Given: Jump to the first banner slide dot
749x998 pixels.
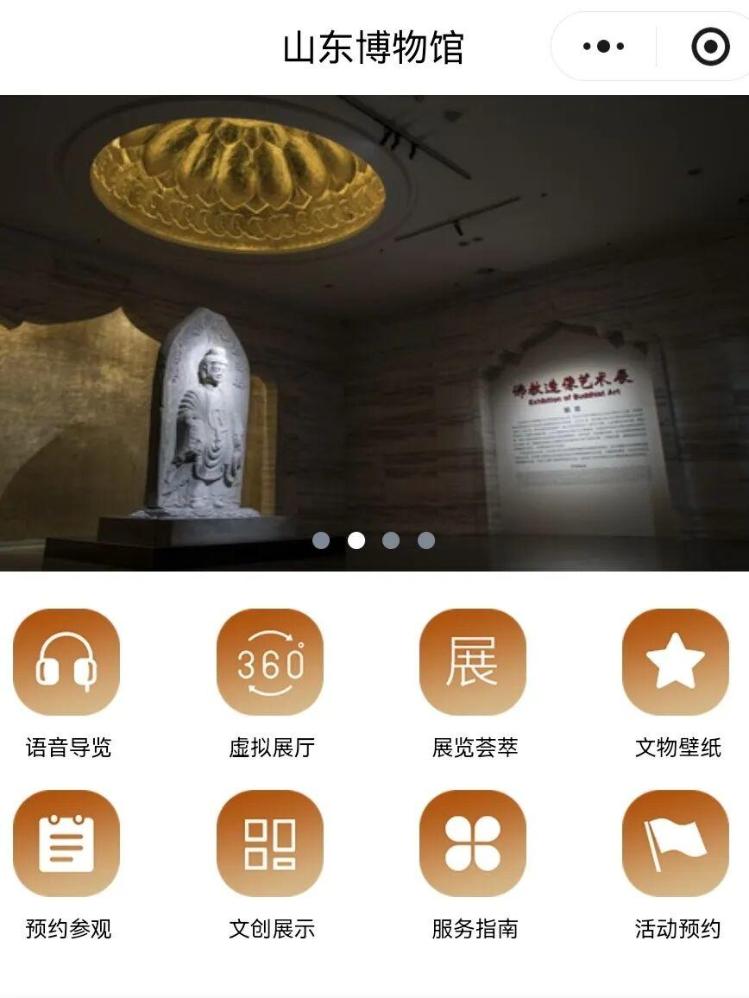Looking at the screenshot, I should click(321, 540).
